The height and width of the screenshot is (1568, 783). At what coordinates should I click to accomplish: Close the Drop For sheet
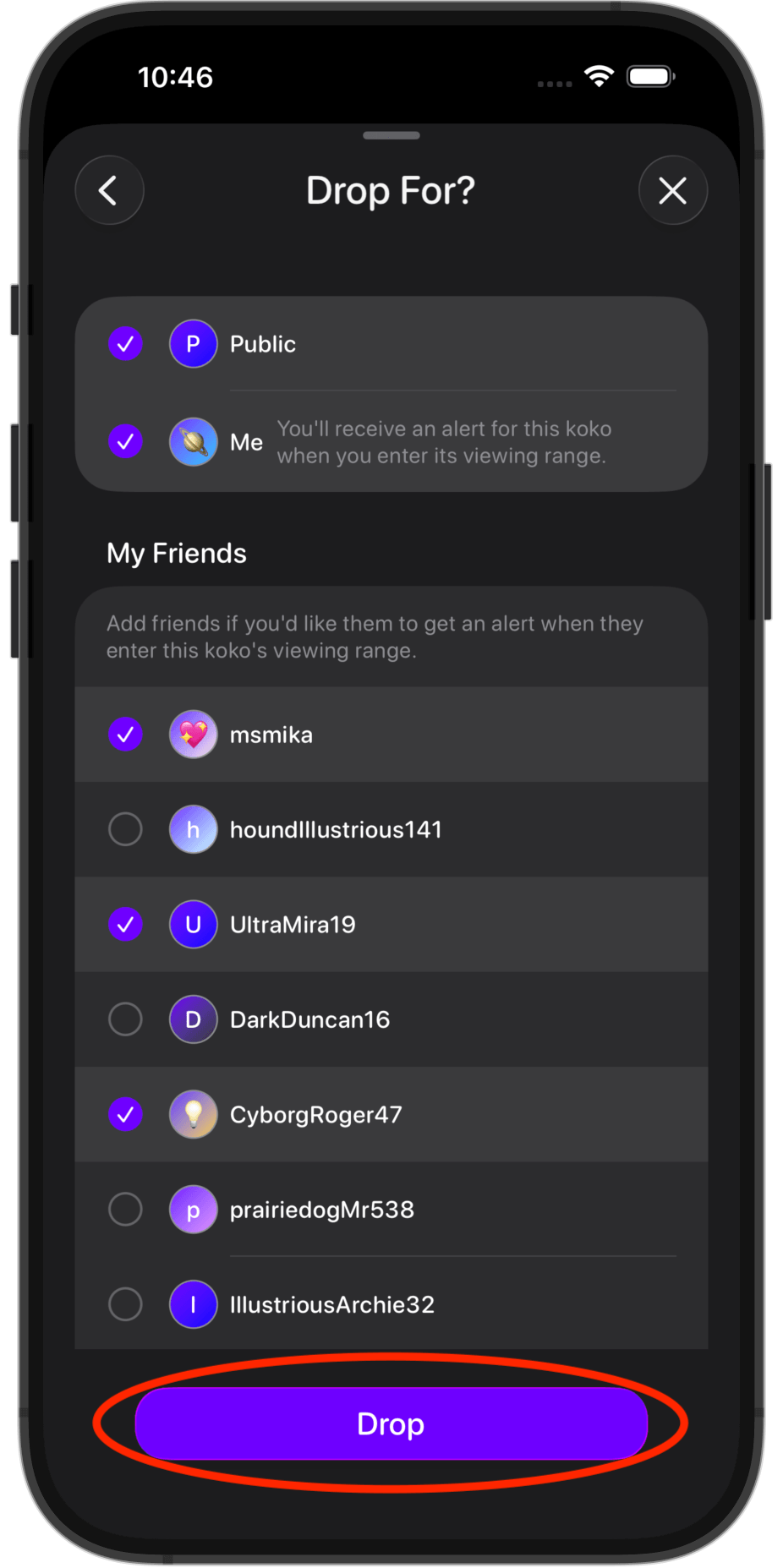point(672,190)
